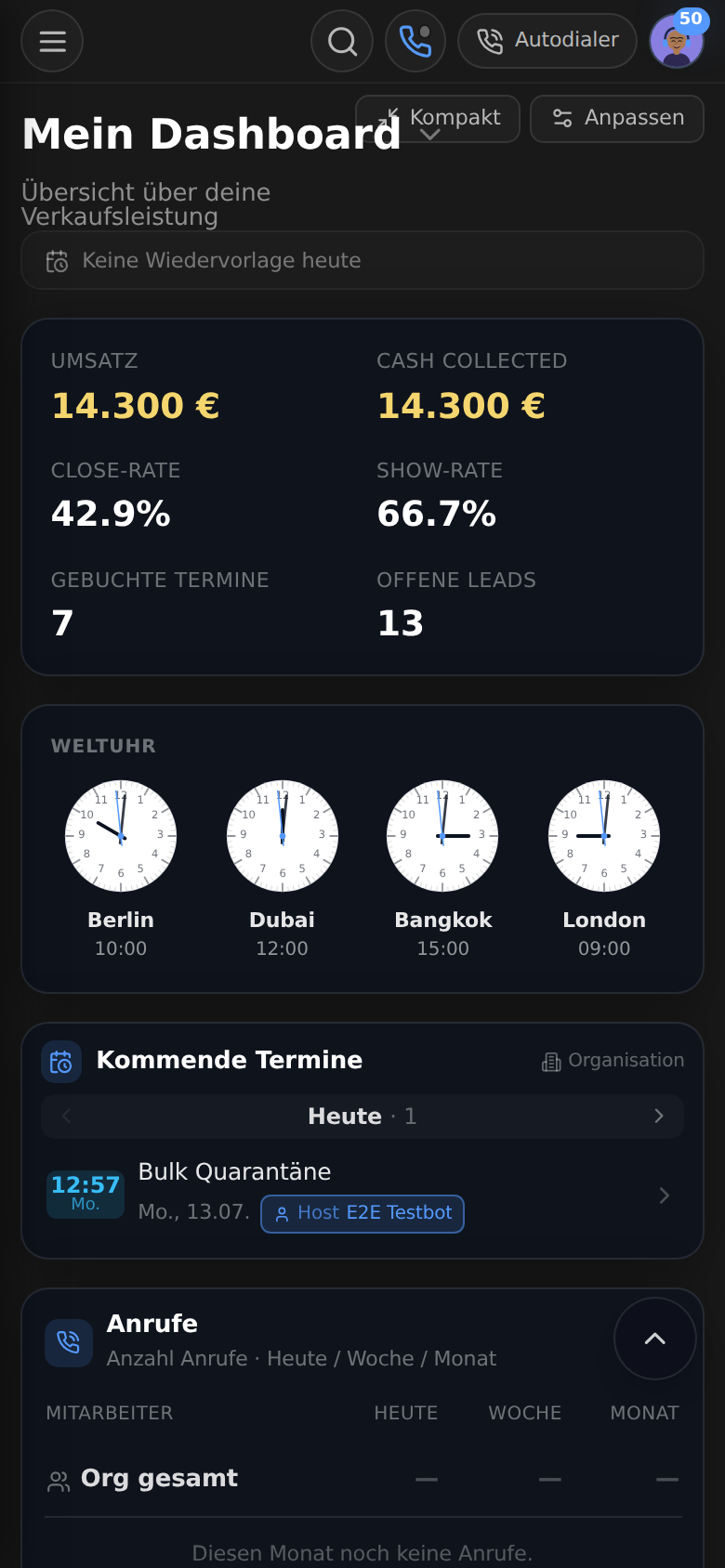
Task: Open the hamburger menu
Action: [52, 41]
